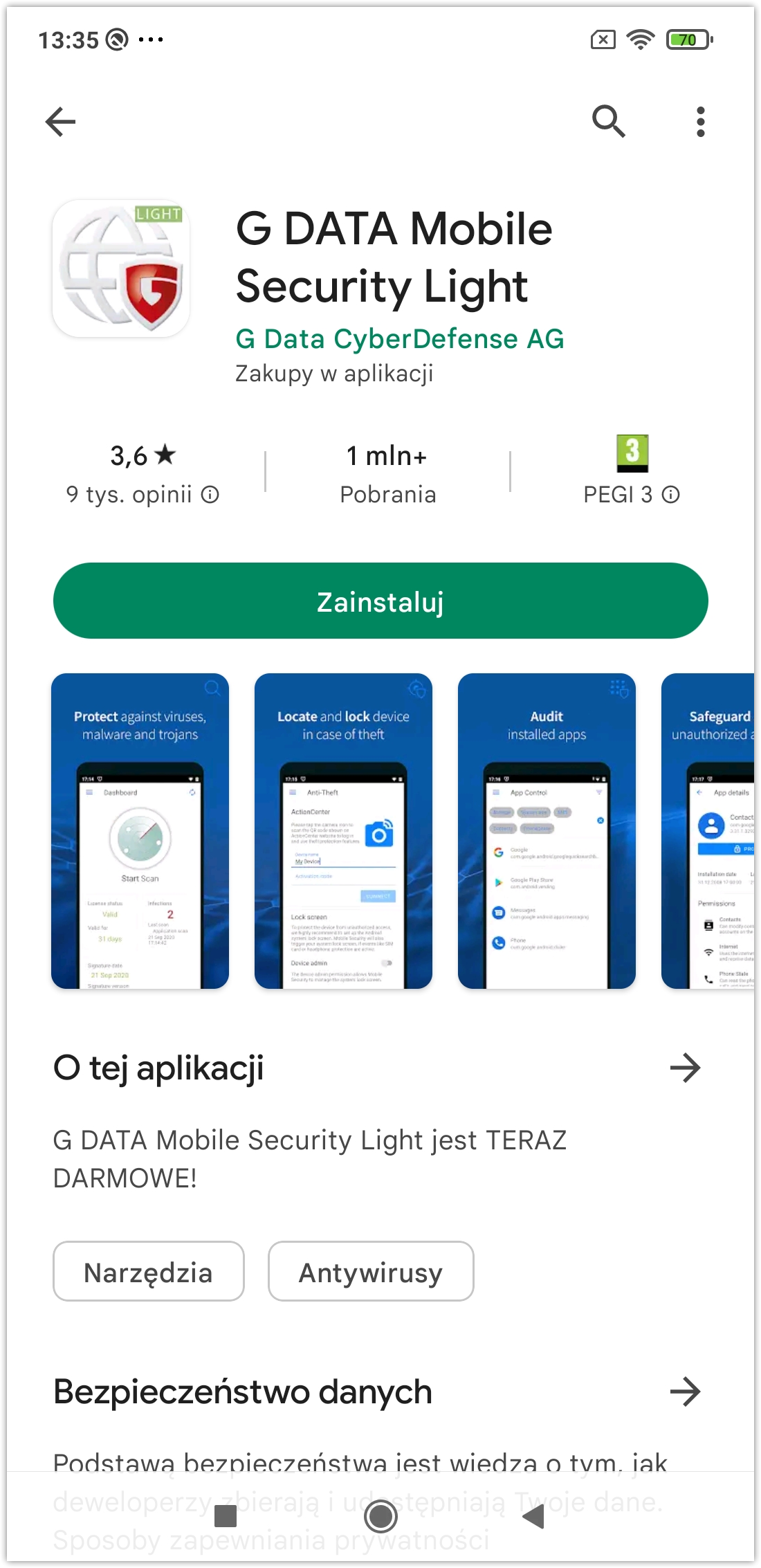
Task: Open the Bezpieczeństwo danych details arrow
Action: tap(685, 1392)
